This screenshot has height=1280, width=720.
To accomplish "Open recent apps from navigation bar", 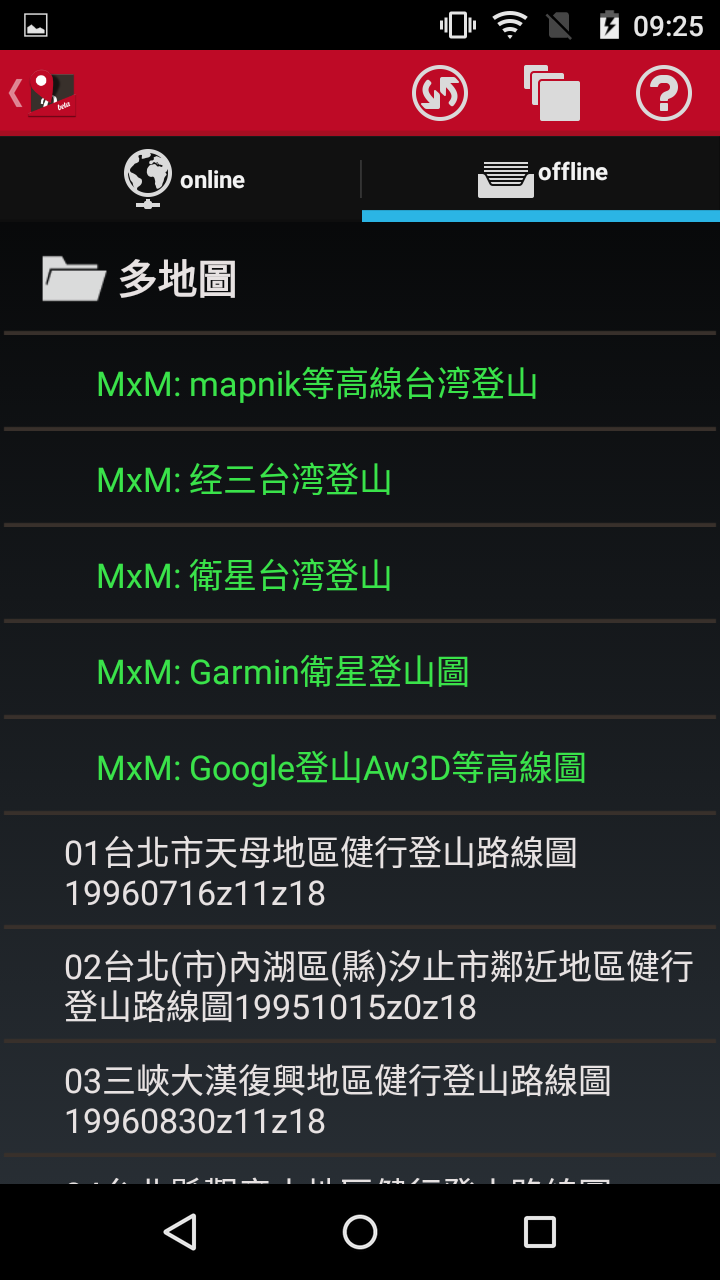I will [x=540, y=1232].
